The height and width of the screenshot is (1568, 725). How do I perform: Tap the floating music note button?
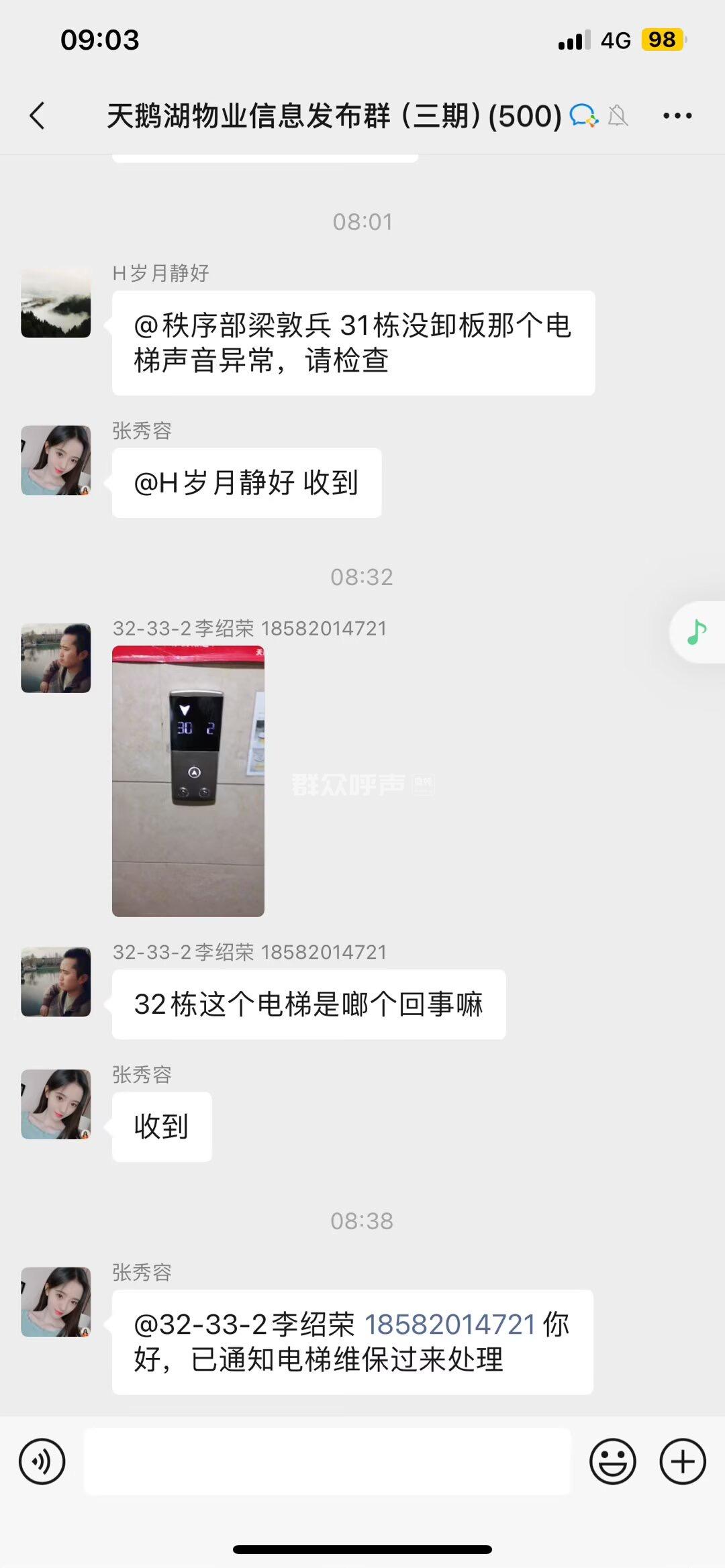(697, 632)
